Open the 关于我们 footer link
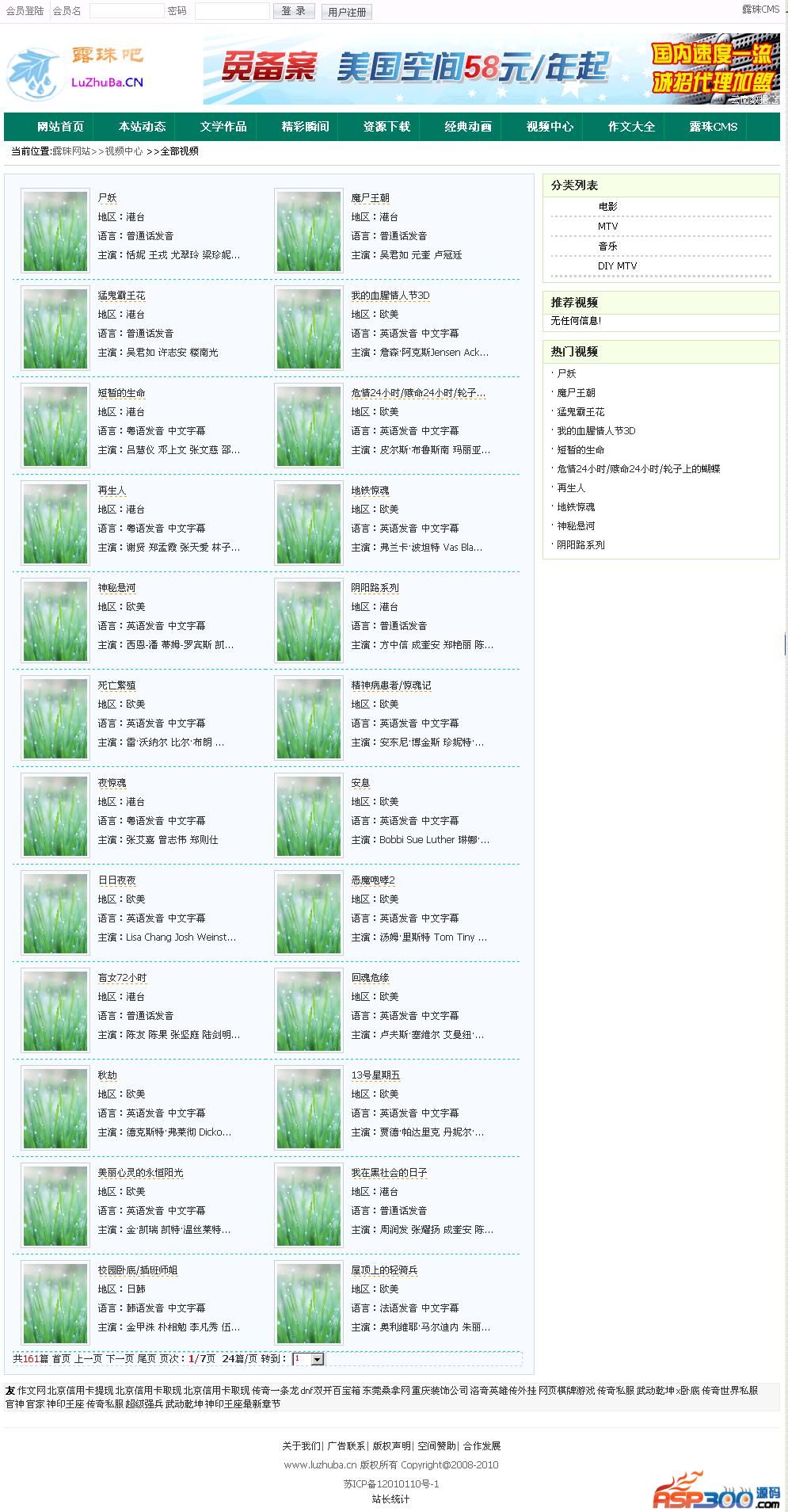 [301, 1446]
